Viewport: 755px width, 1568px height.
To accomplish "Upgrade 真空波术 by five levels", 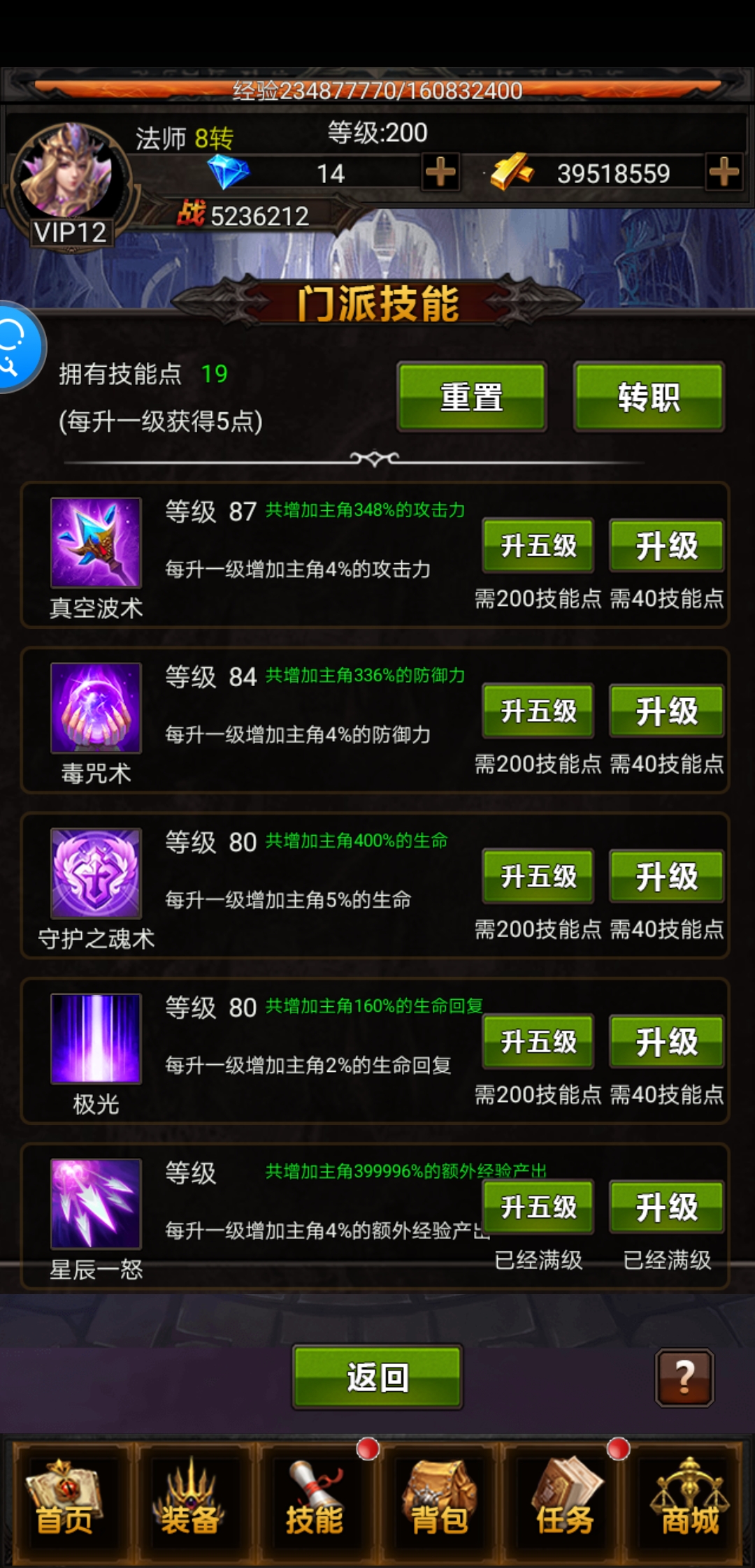I will pos(538,546).
